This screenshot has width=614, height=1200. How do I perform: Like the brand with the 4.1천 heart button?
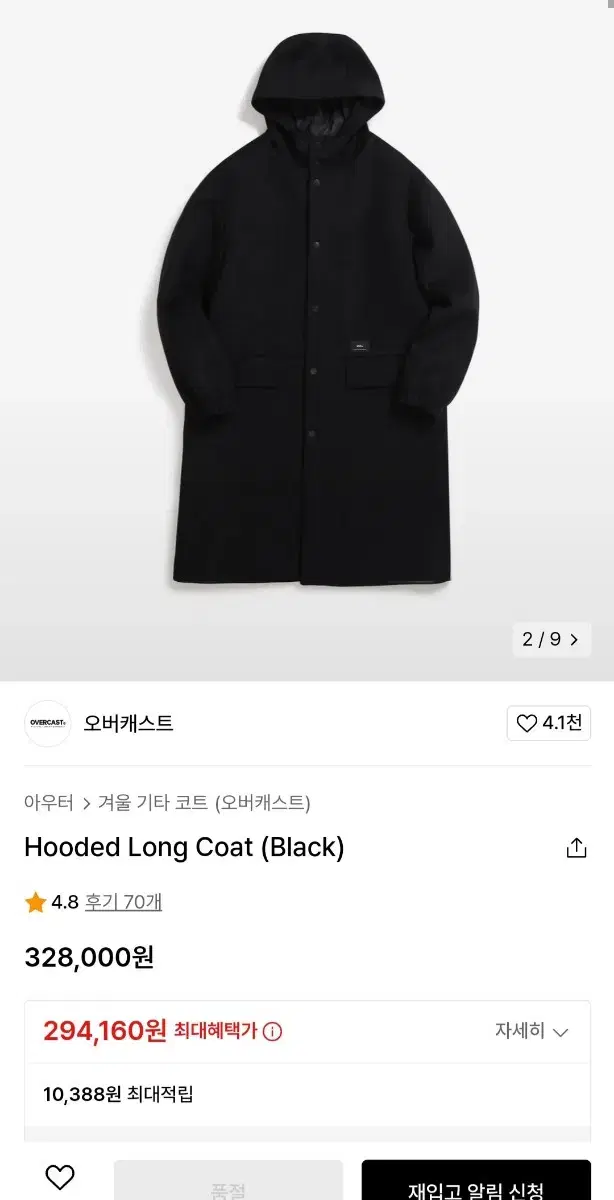click(x=549, y=723)
